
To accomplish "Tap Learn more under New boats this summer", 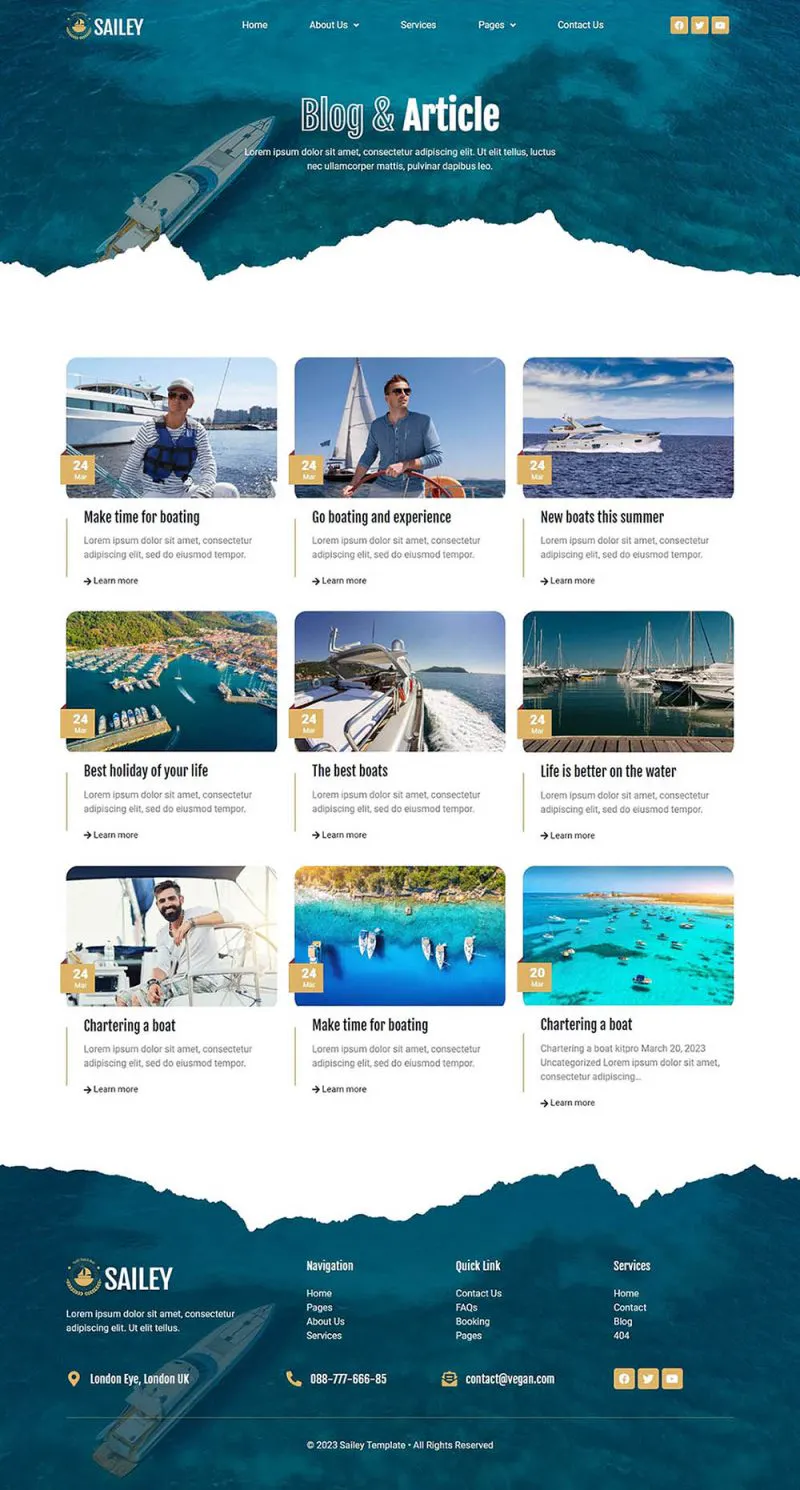I will (x=568, y=581).
